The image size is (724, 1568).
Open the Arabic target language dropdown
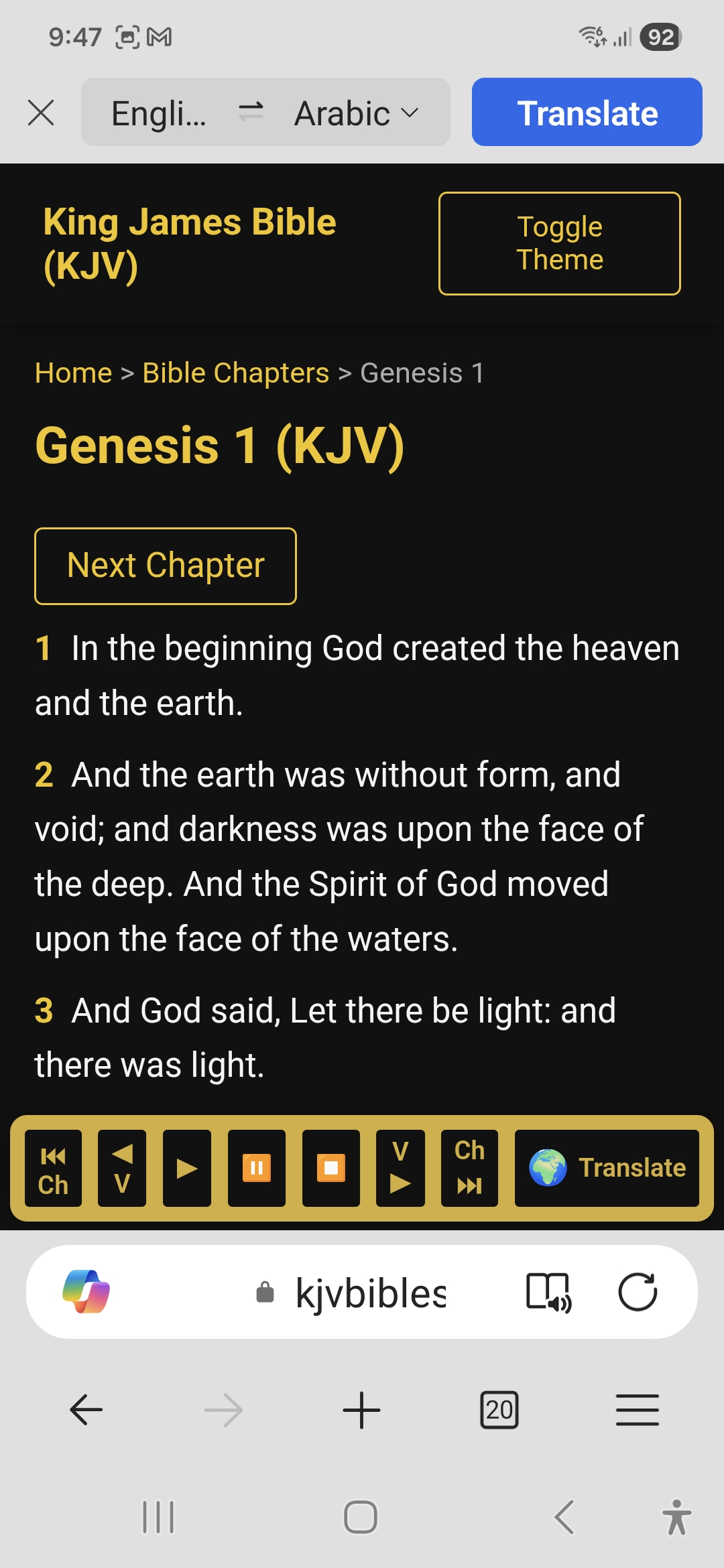(x=356, y=113)
